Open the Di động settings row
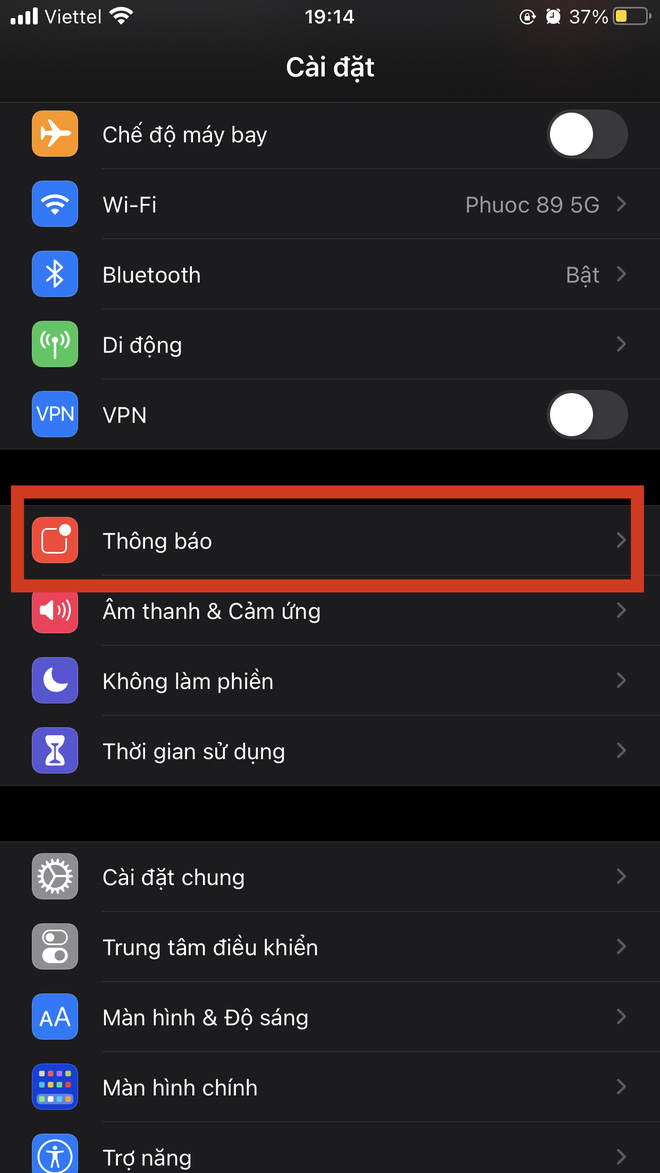Viewport: 660px width, 1173px height. coord(330,345)
